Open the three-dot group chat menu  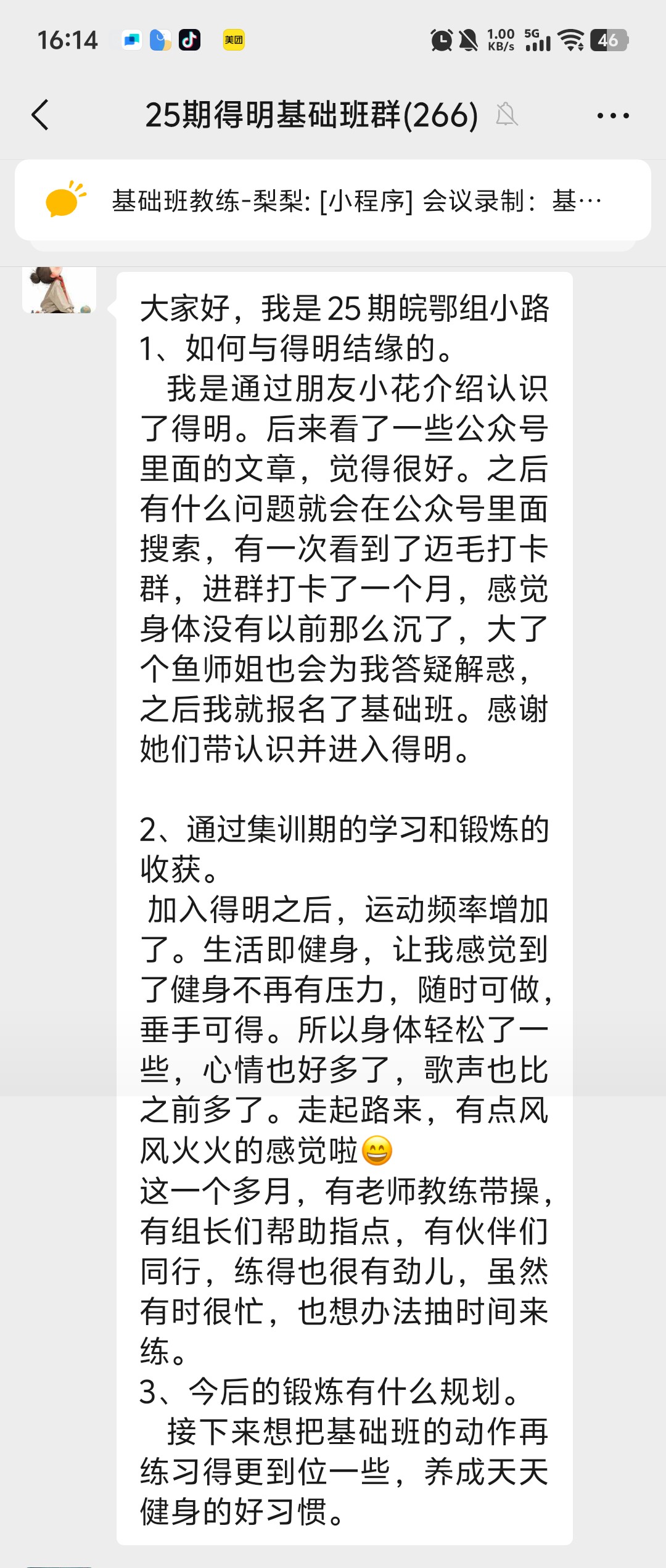coord(612,115)
